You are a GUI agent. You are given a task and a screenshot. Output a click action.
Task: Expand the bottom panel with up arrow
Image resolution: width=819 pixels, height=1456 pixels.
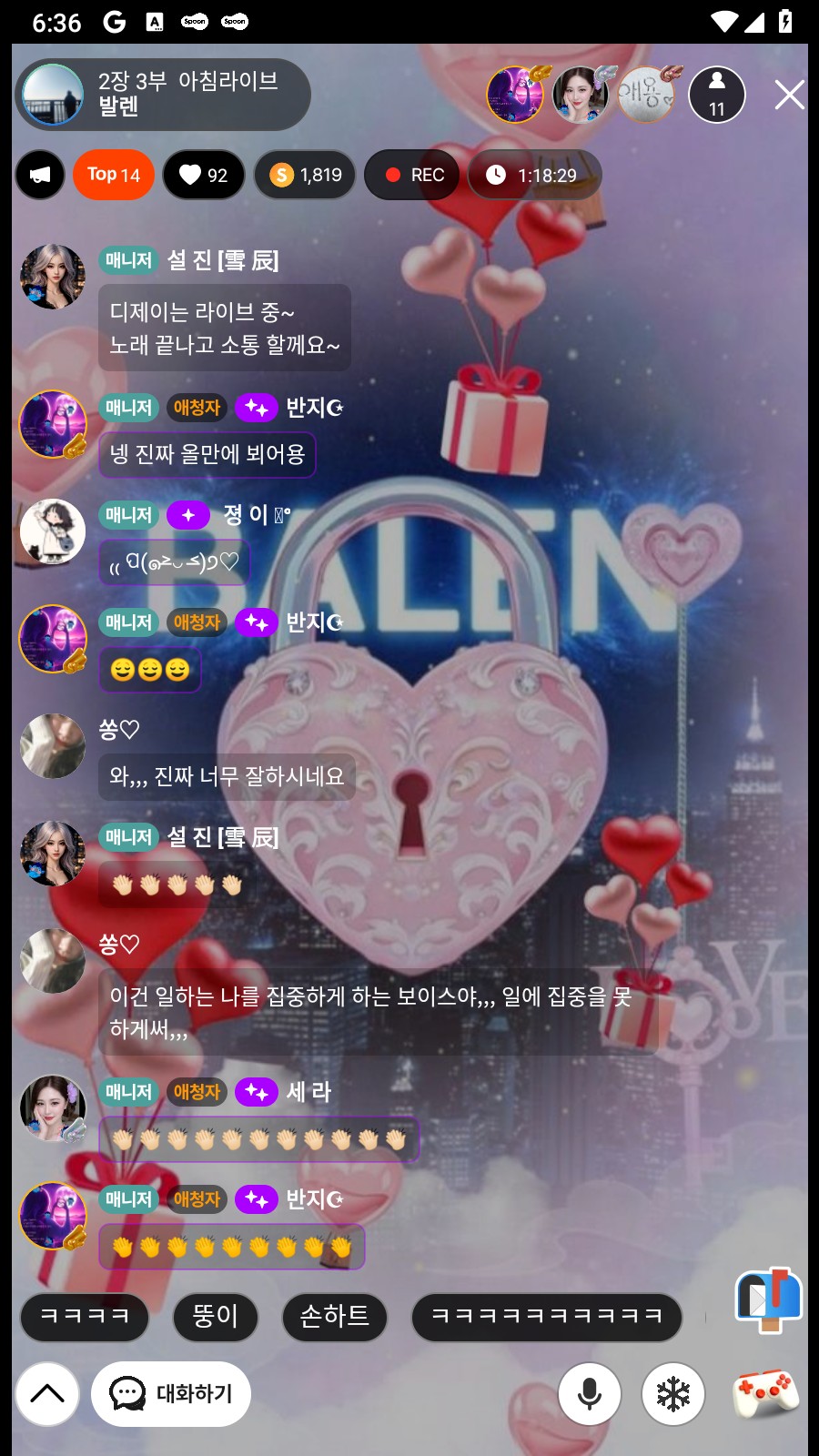coord(47,1393)
